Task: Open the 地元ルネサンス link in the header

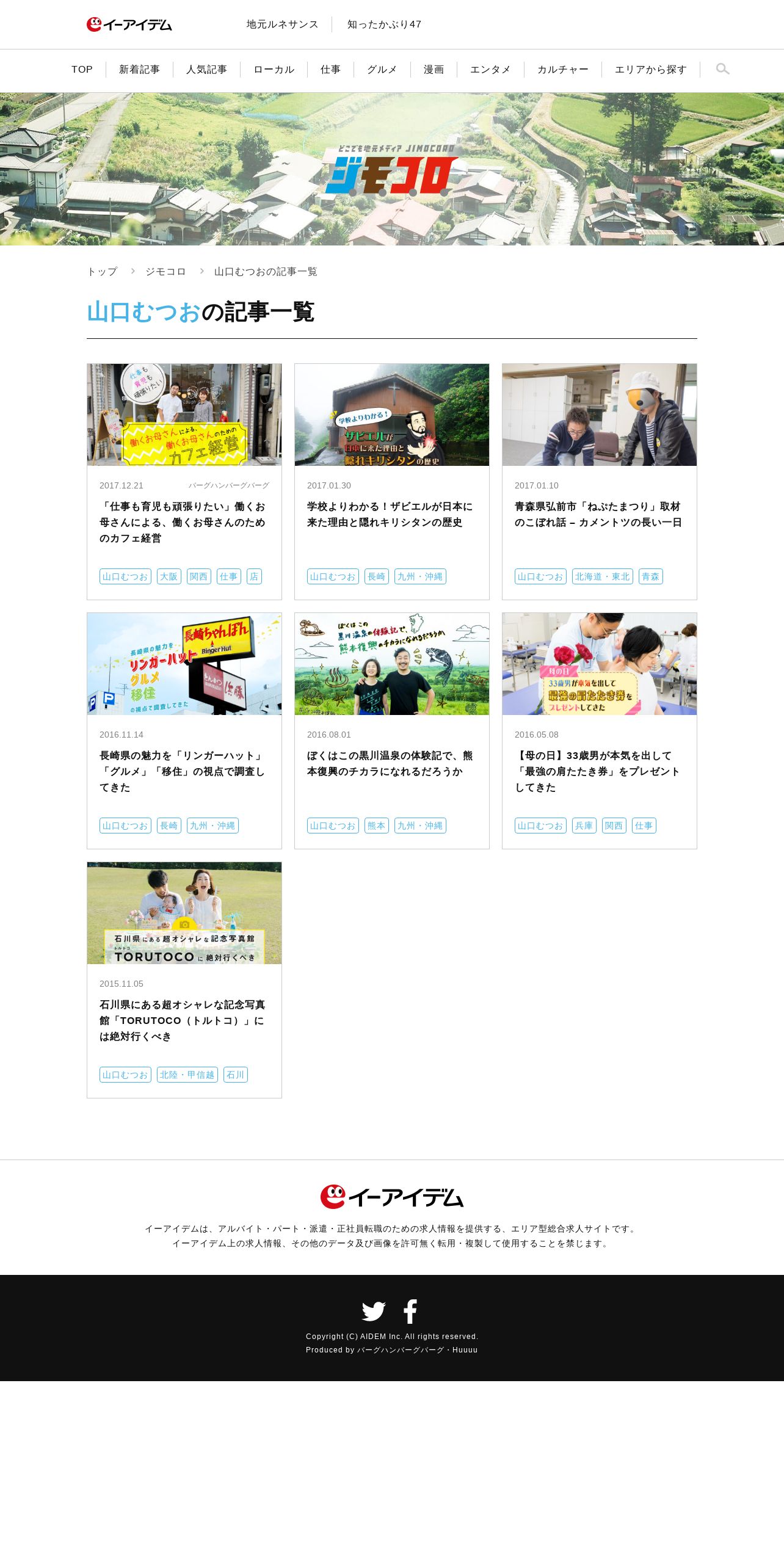Action: coord(282,24)
